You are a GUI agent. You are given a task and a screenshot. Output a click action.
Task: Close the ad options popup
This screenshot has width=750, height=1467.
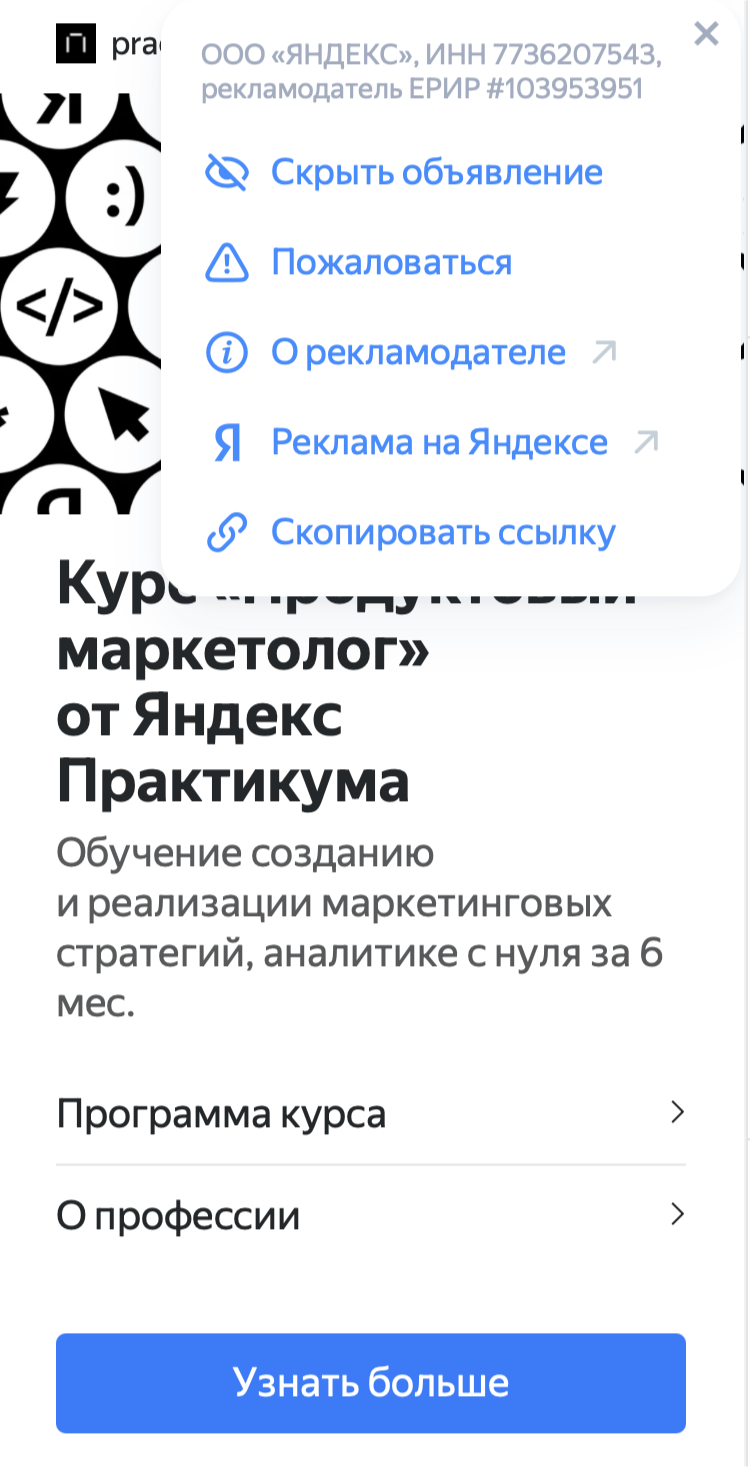click(706, 34)
